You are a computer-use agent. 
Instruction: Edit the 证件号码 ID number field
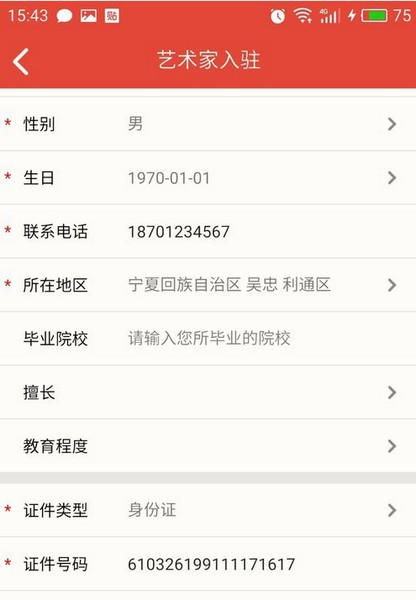(208, 564)
